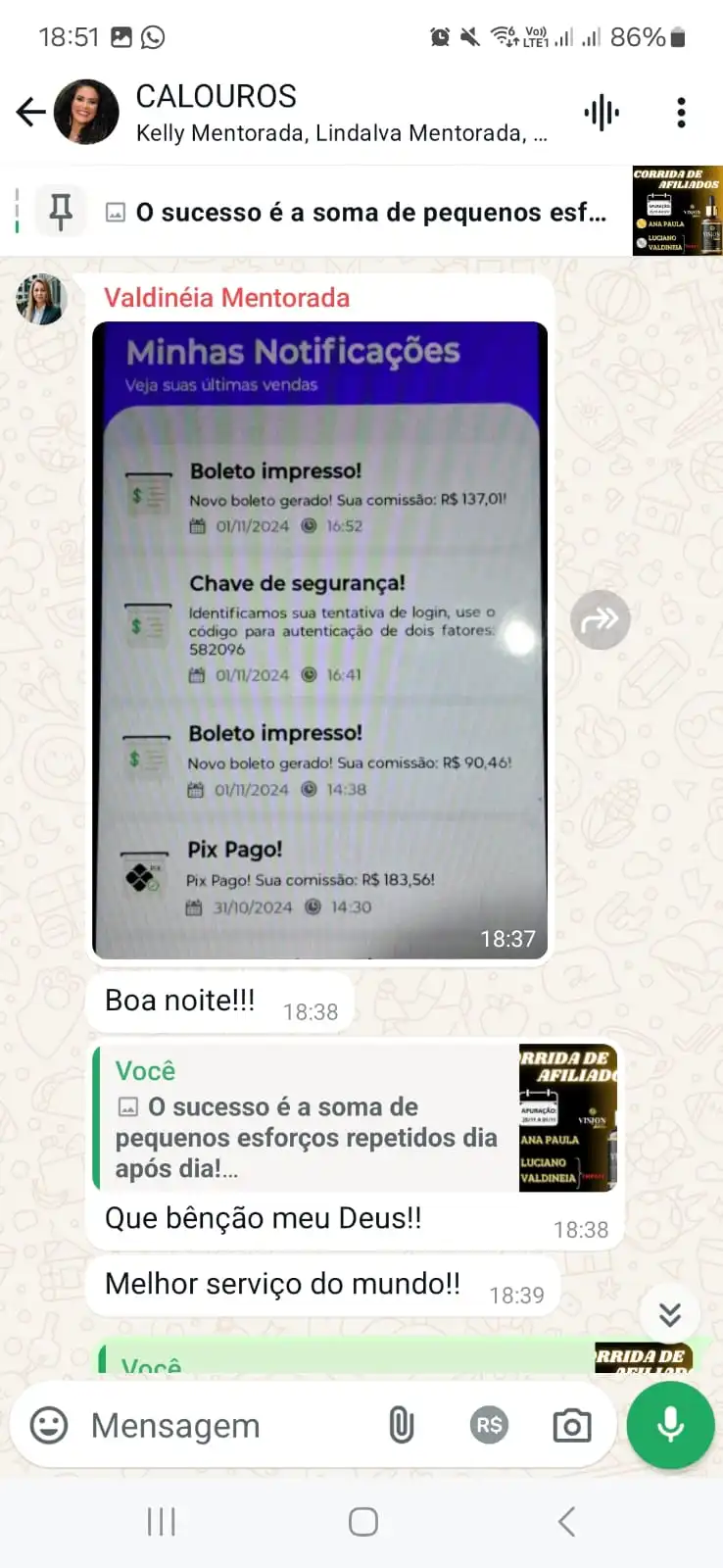Start a group voice chat
The width and height of the screenshot is (723, 1568).
pyautogui.click(x=602, y=113)
